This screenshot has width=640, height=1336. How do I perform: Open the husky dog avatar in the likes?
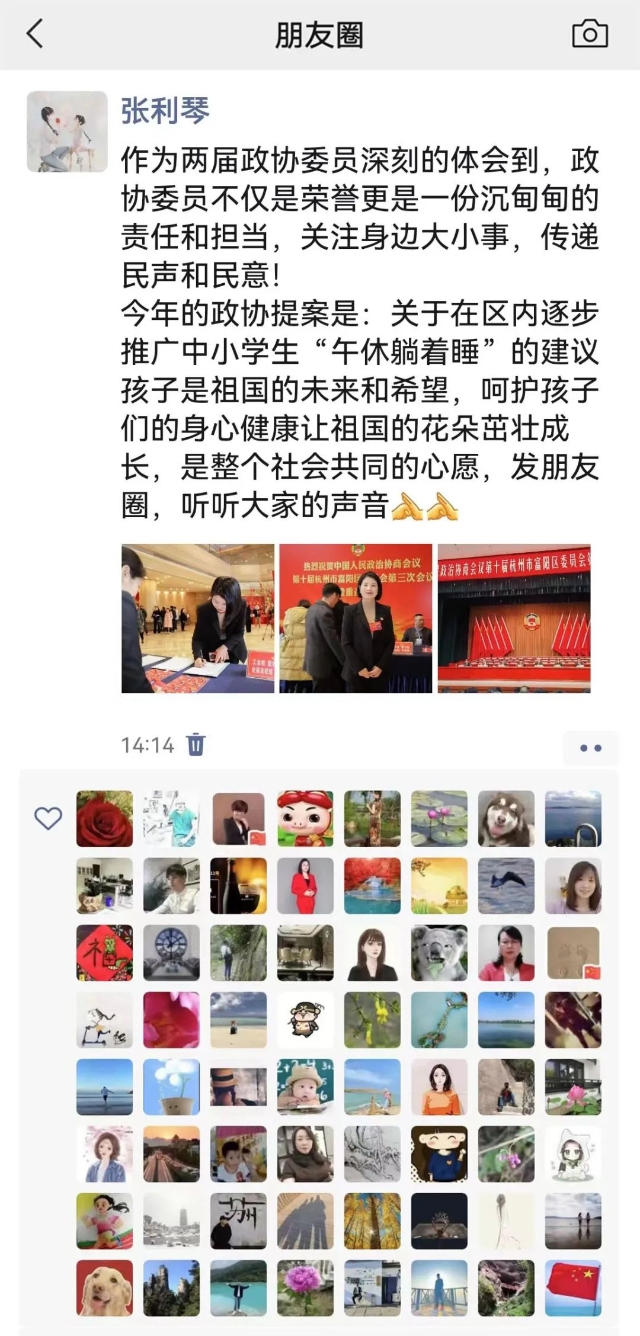[506, 819]
